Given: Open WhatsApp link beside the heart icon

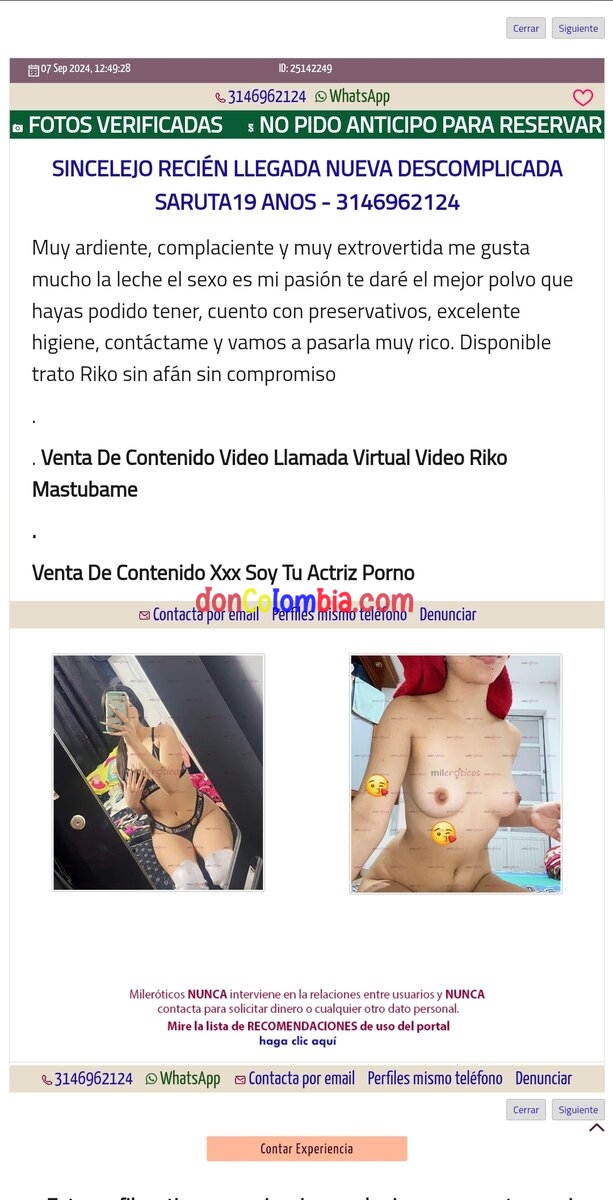Looking at the screenshot, I should click(x=352, y=97).
